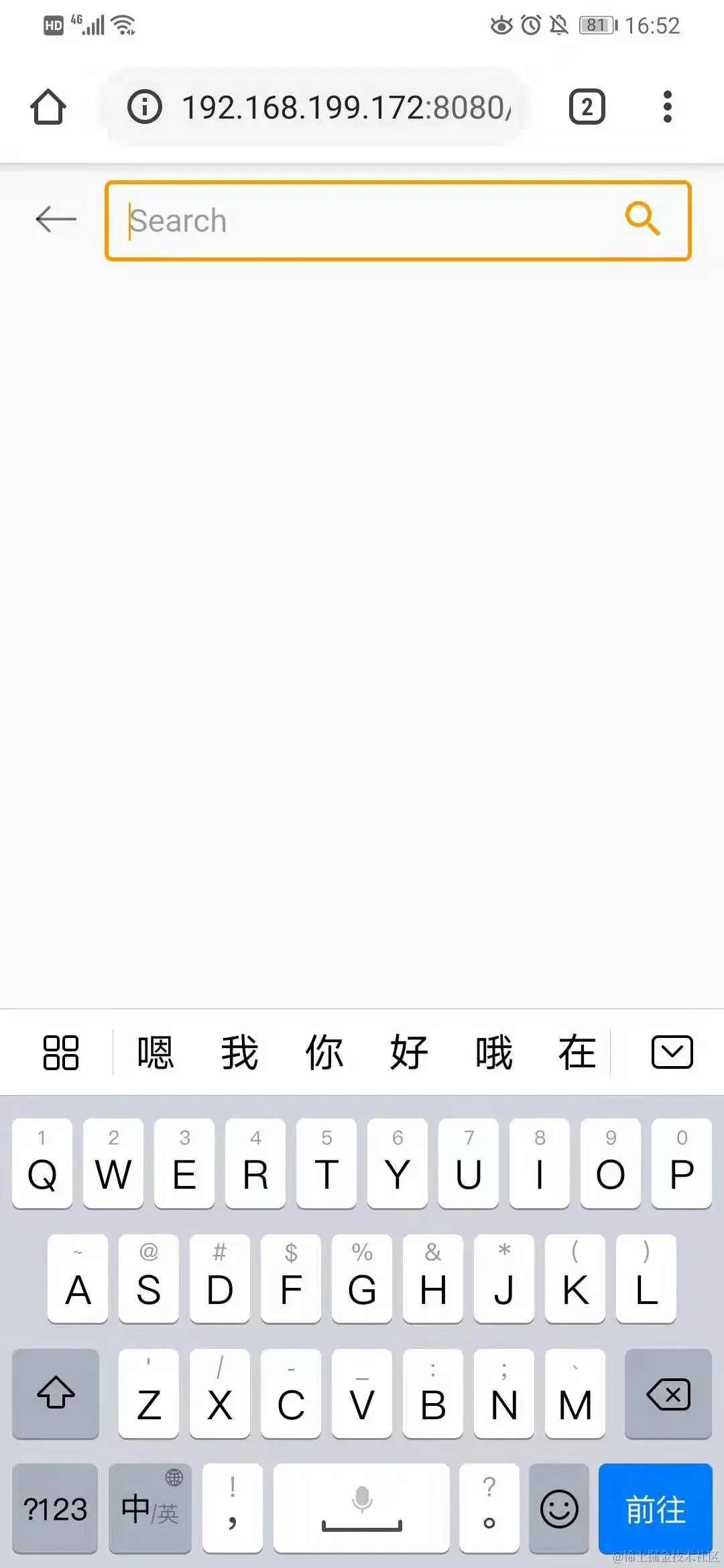Image resolution: width=724 pixels, height=1568 pixels.
Task: Open the emoji keyboard
Action: [x=559, y=1508]
